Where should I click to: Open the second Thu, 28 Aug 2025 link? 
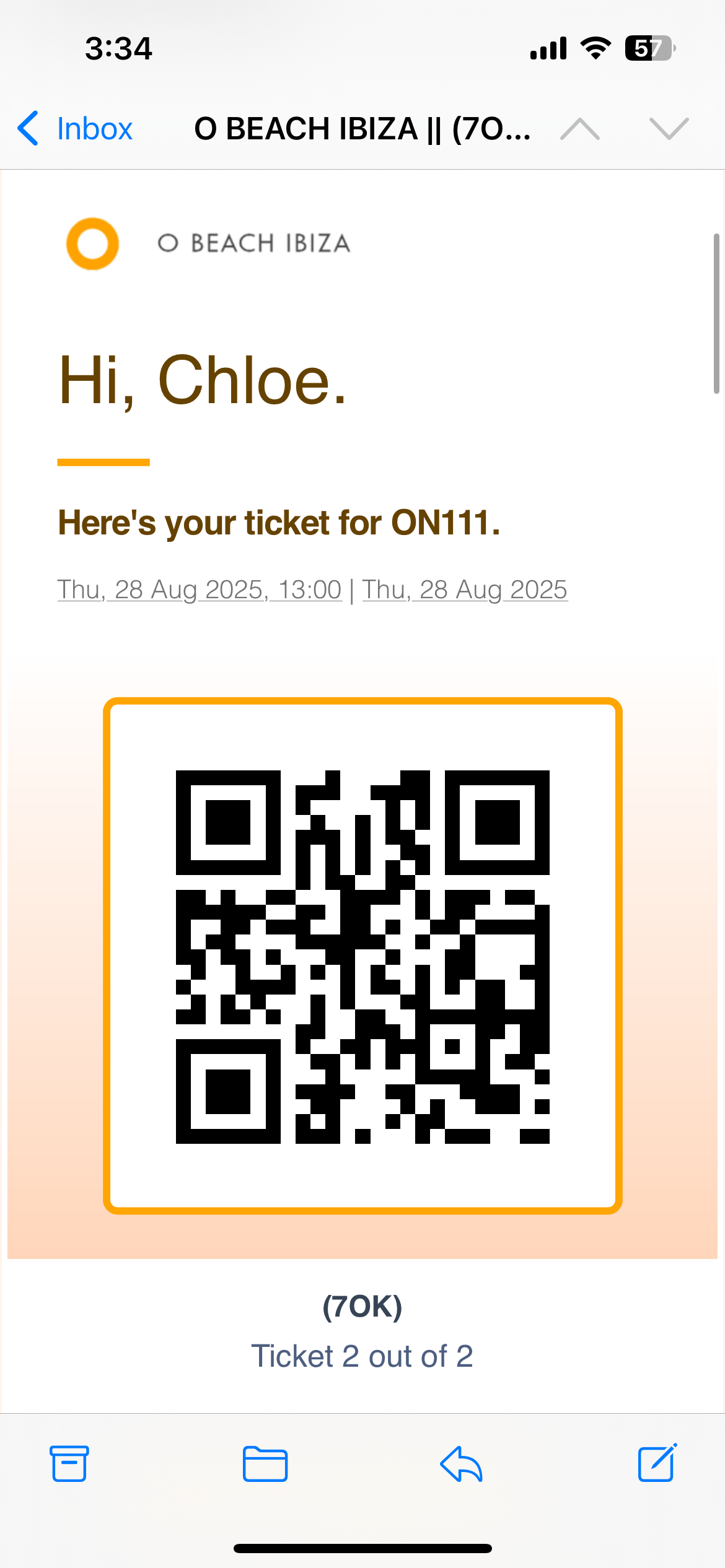click(464, 590)
